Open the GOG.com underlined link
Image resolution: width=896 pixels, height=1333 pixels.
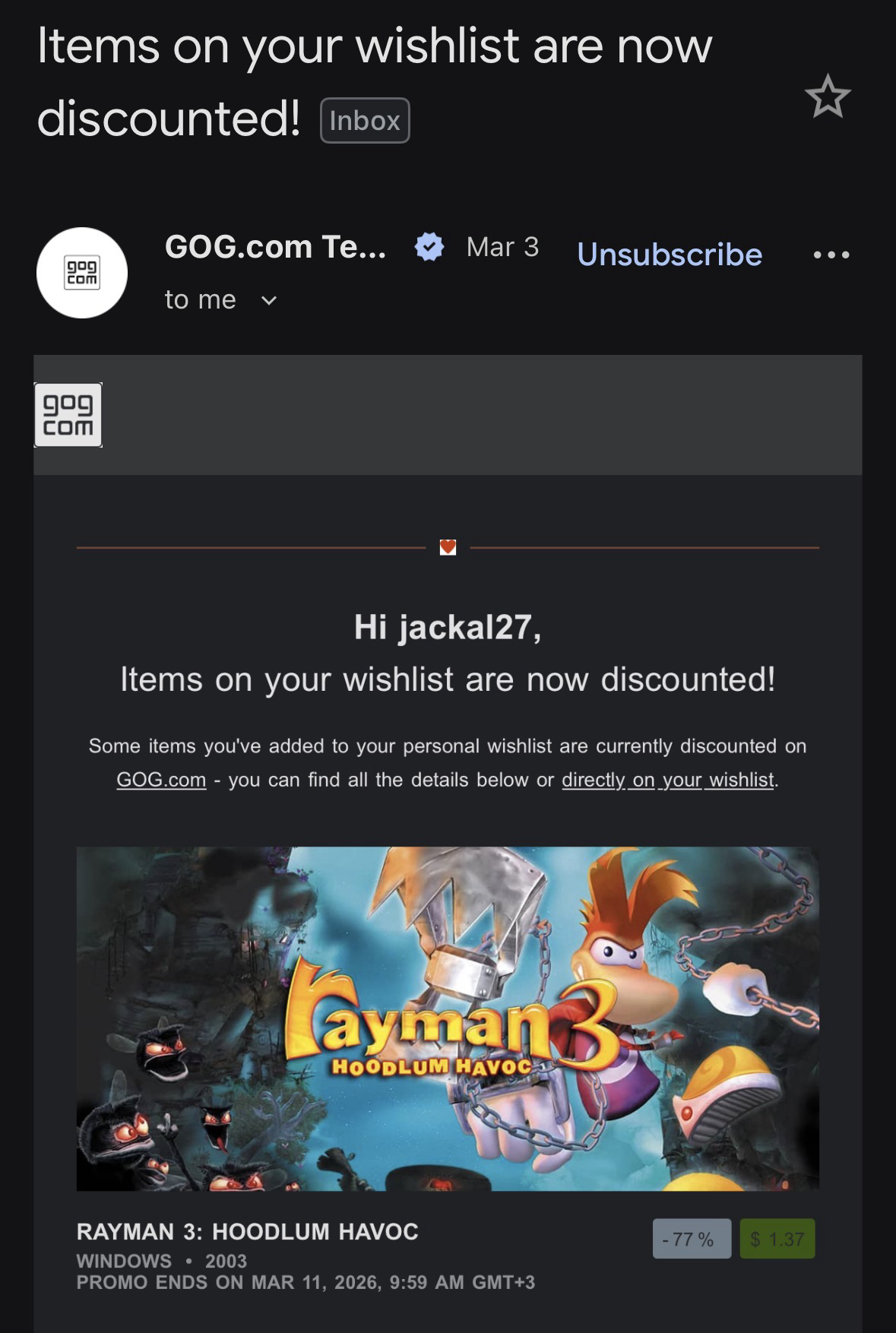pyautogui.click(x=161, y=780)
